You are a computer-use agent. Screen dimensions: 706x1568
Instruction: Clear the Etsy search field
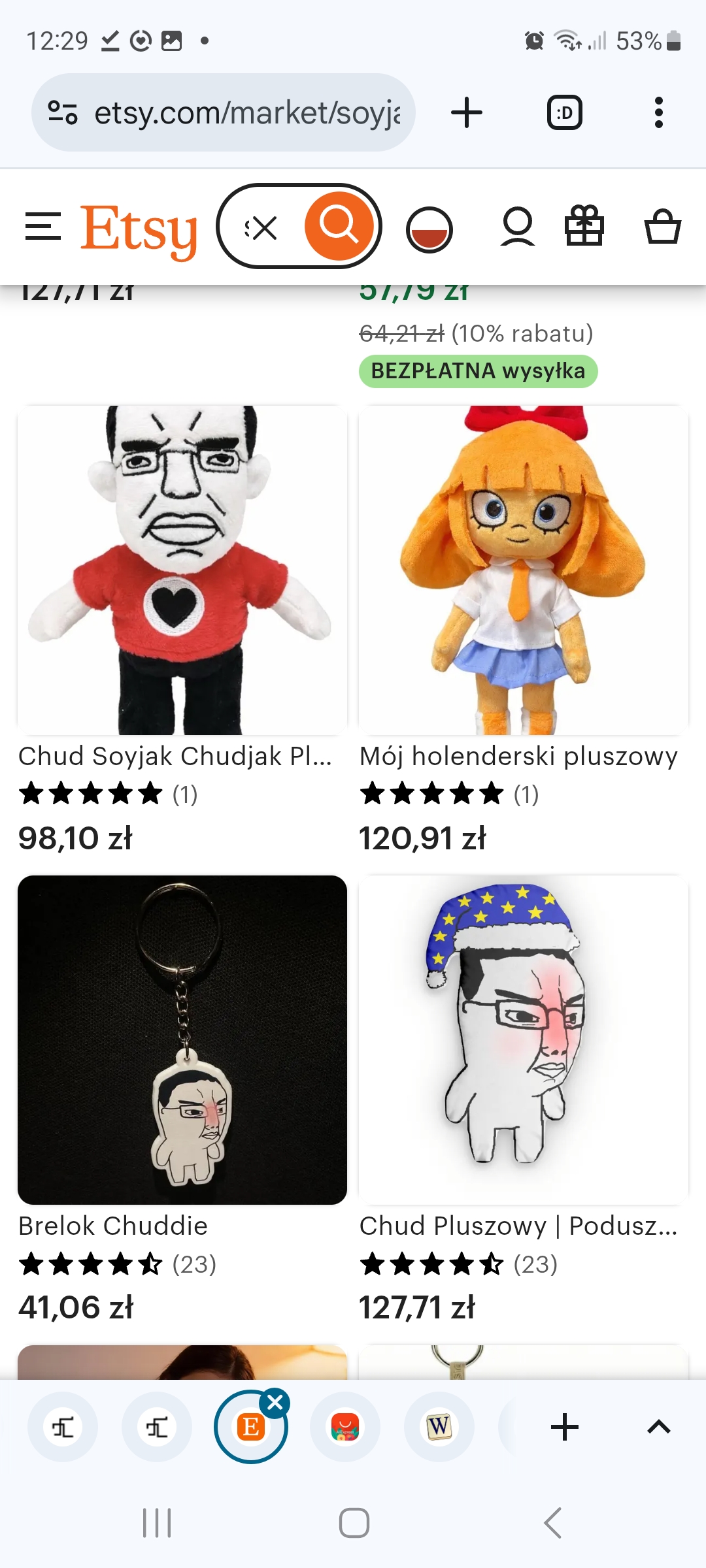pos(263,228)
